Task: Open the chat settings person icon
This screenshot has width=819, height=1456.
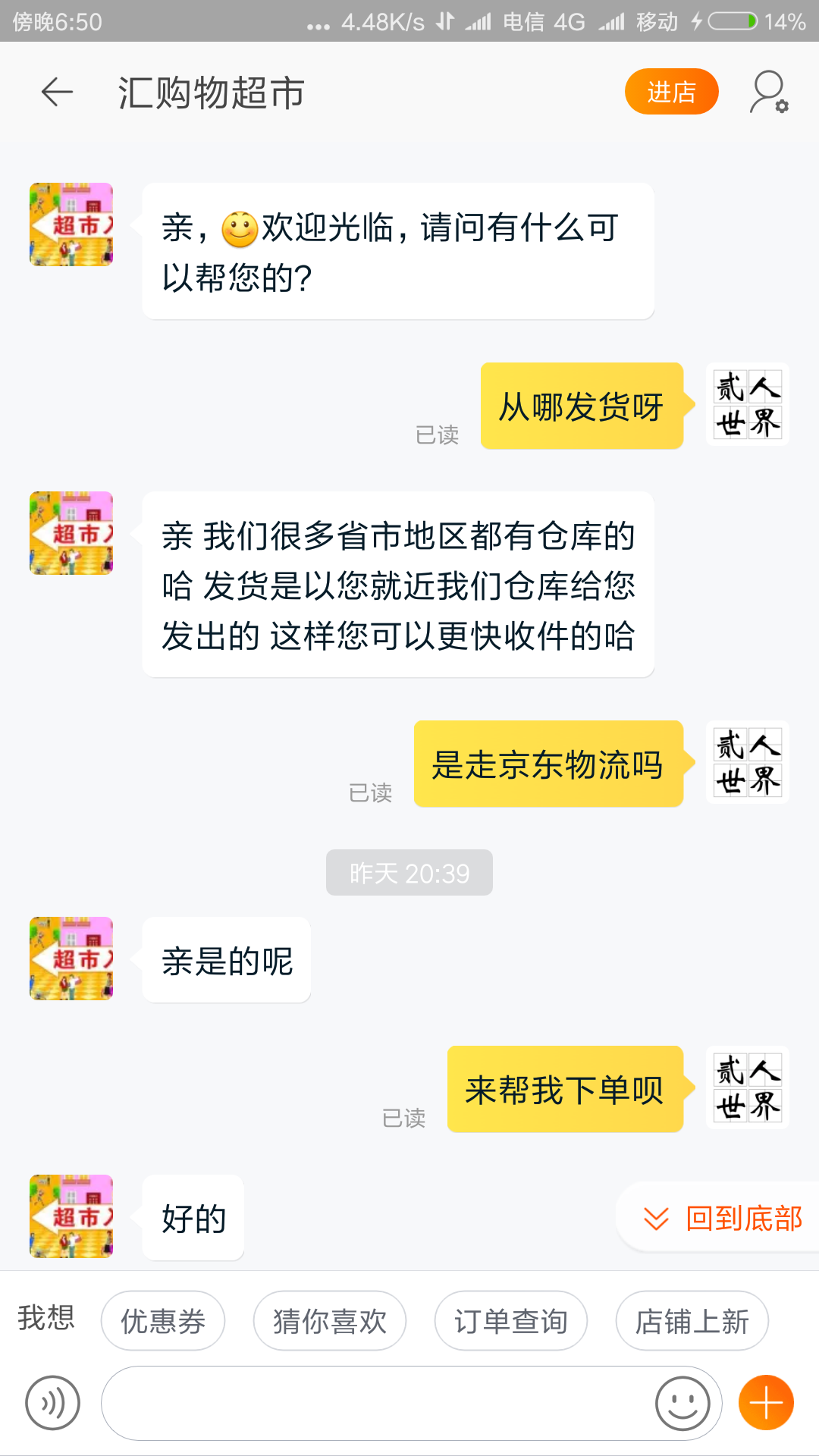Action: [x=769, y=93]
